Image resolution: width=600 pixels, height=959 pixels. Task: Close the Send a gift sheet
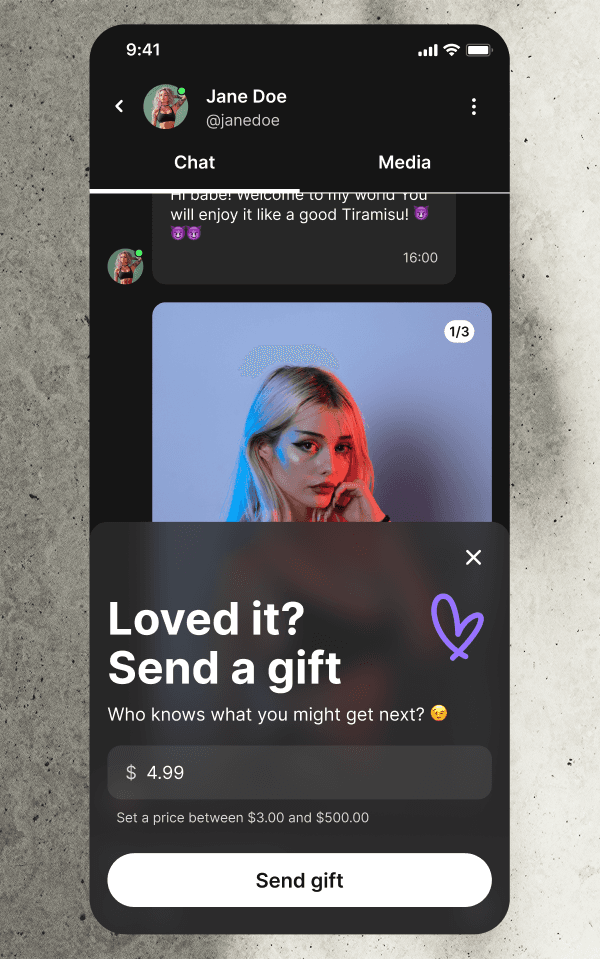pos(473,557)
